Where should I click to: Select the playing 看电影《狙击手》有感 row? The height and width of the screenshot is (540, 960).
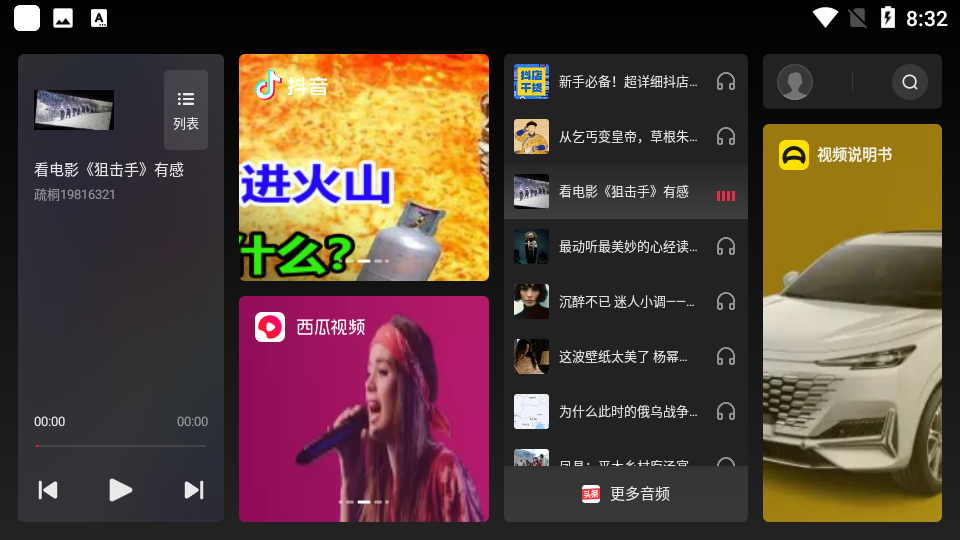pos(626,192)
